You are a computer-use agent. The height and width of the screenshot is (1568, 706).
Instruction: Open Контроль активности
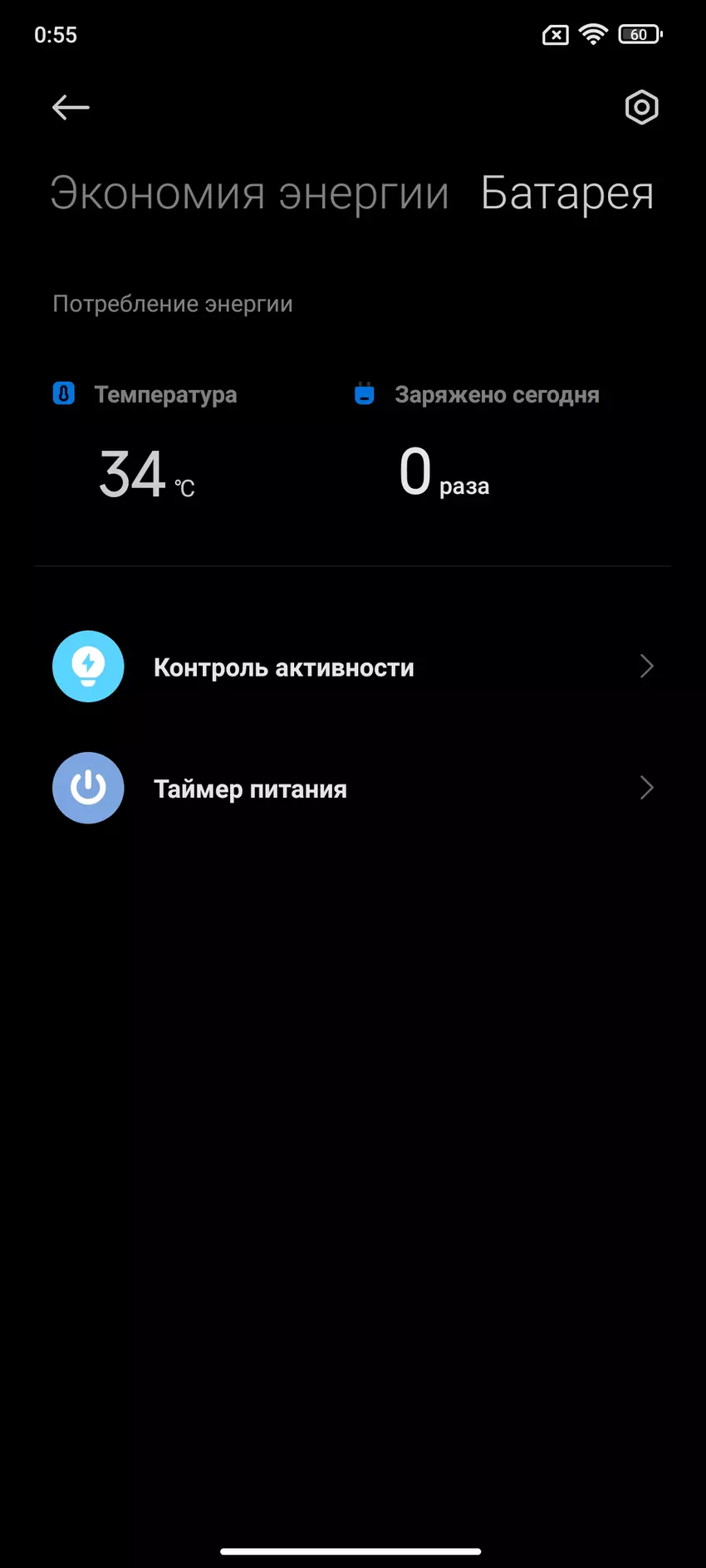(353, 667)
